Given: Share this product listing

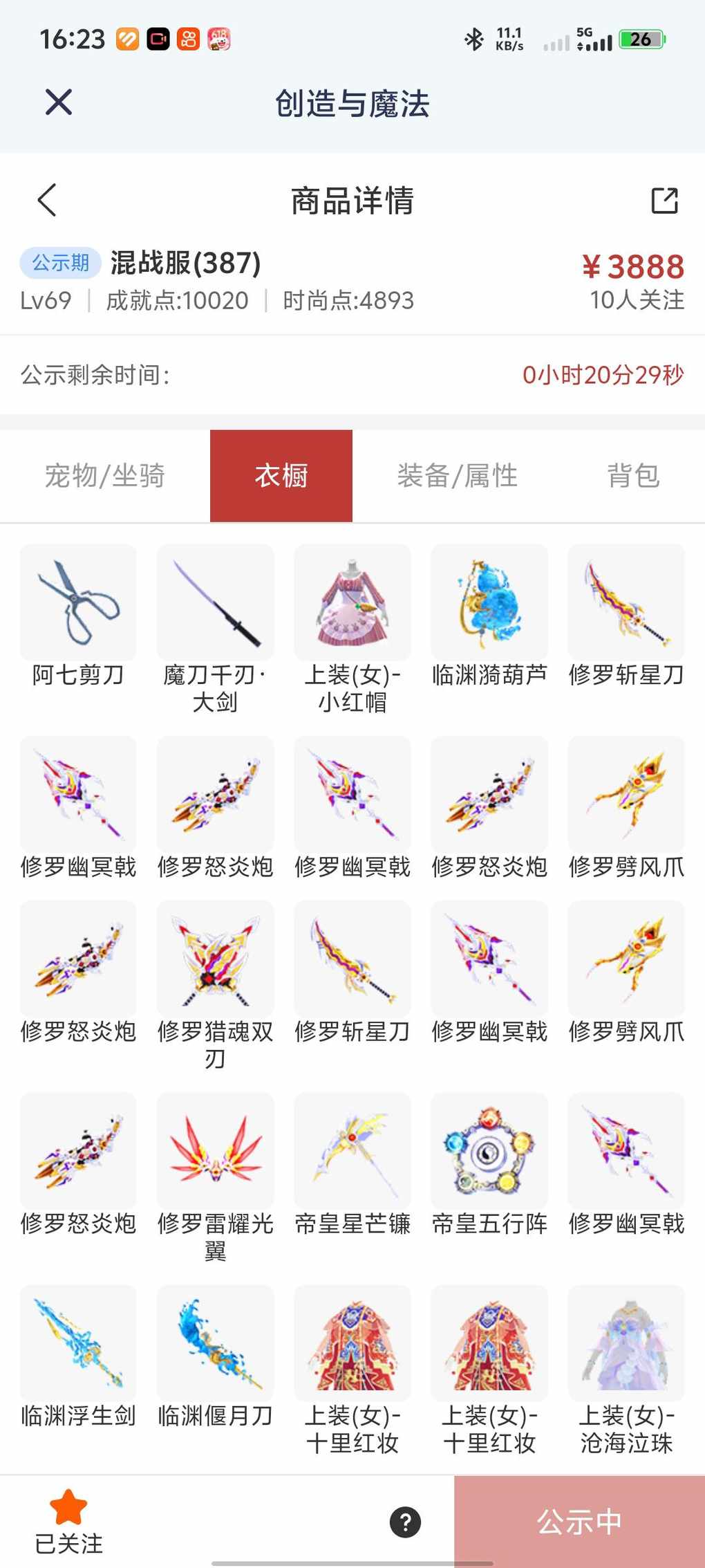Looking at the screenshot, I should click(664, 201).
